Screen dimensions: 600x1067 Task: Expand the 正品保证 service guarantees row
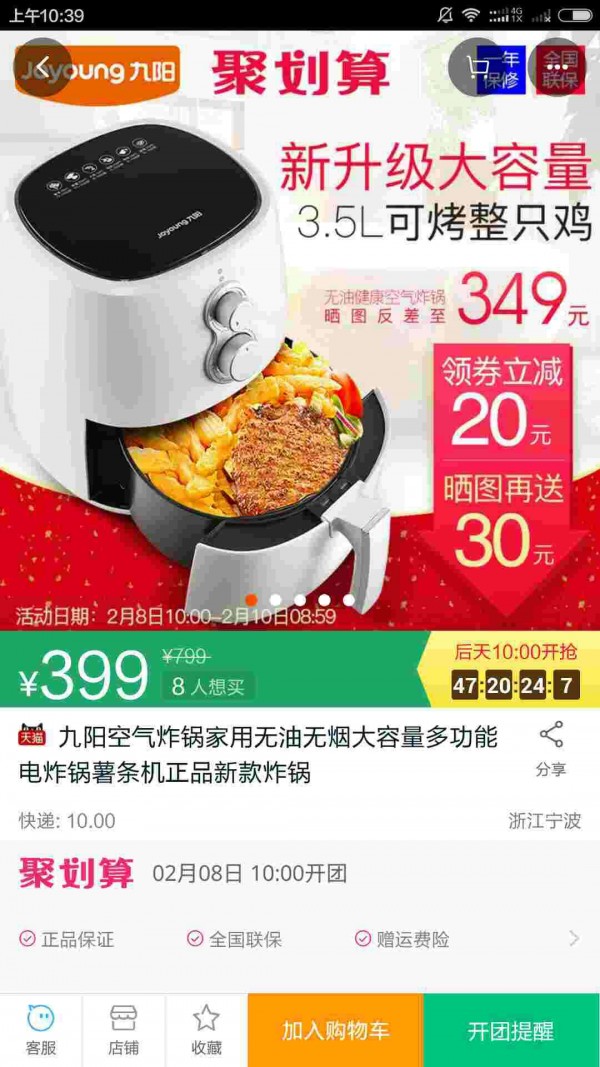click(x=573, y=939)
